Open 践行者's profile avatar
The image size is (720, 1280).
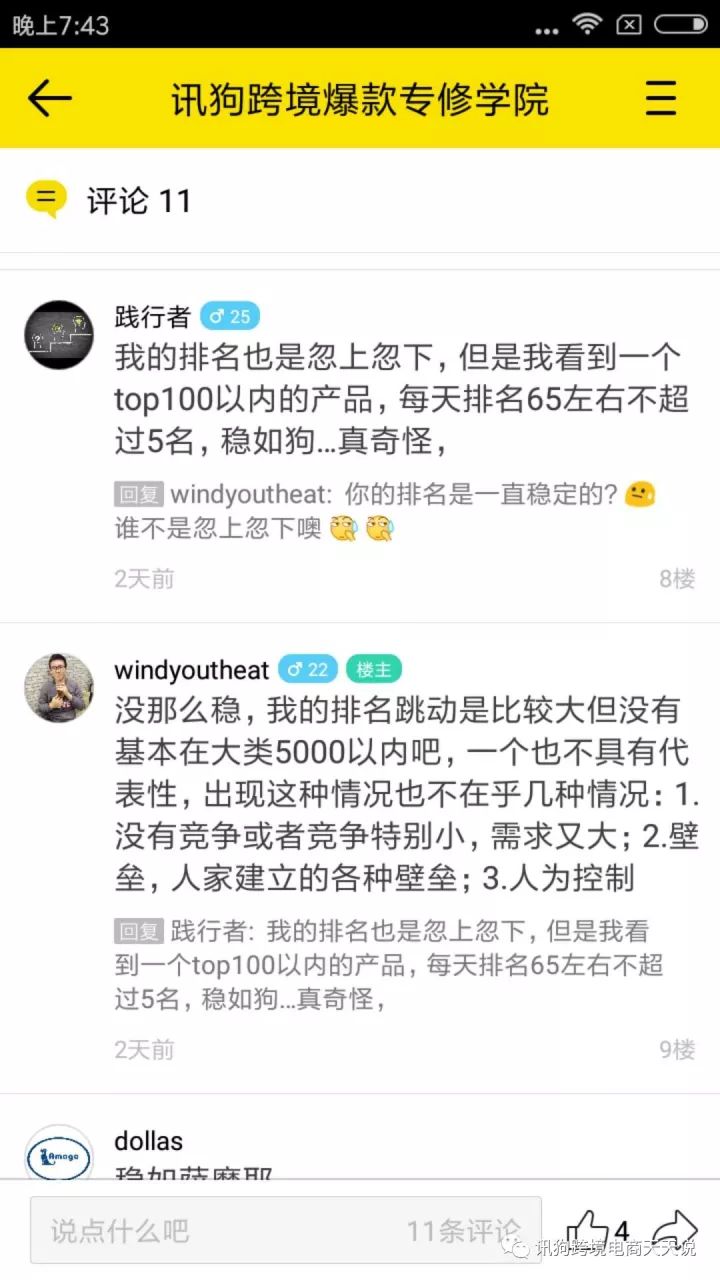coord(59,335)
